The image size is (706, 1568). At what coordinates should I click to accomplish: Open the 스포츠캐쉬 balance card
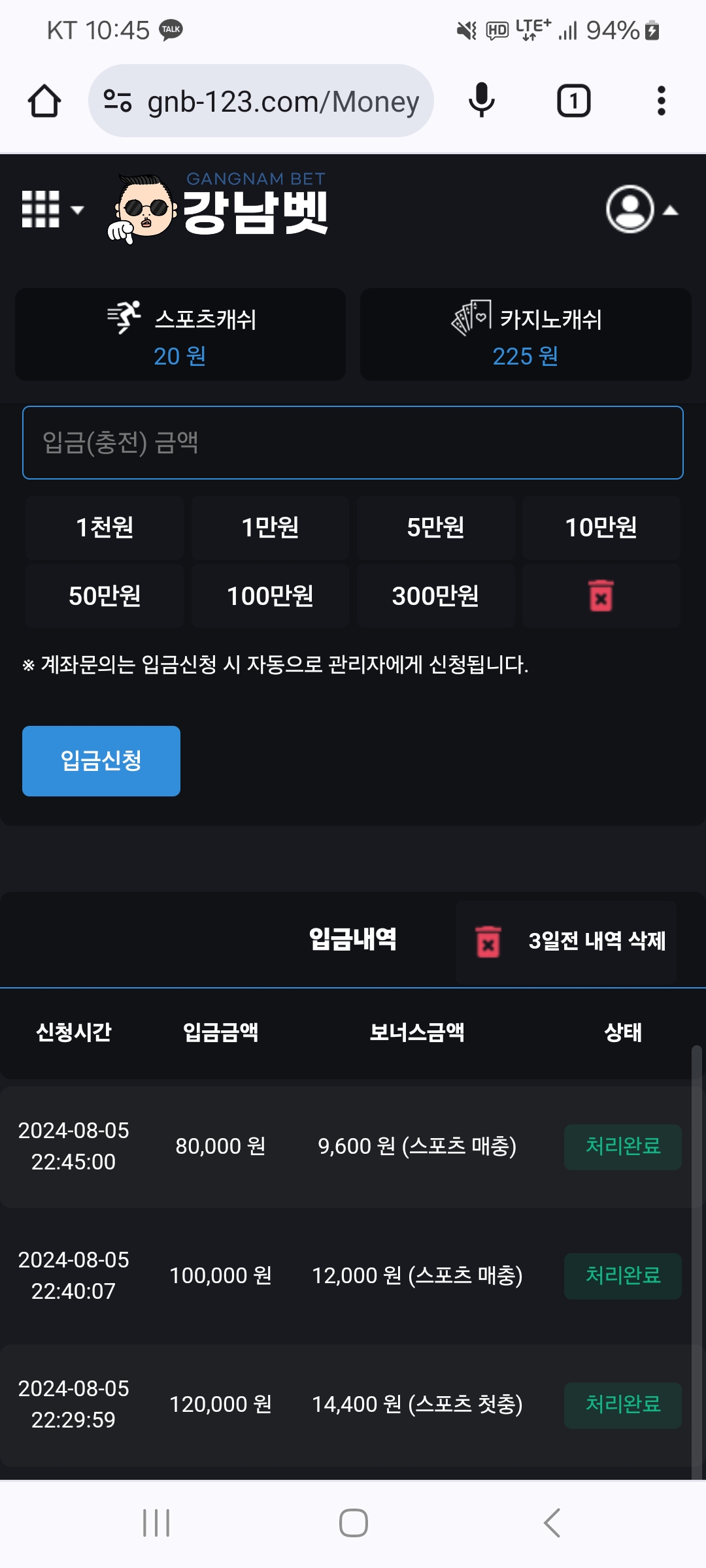180,335
